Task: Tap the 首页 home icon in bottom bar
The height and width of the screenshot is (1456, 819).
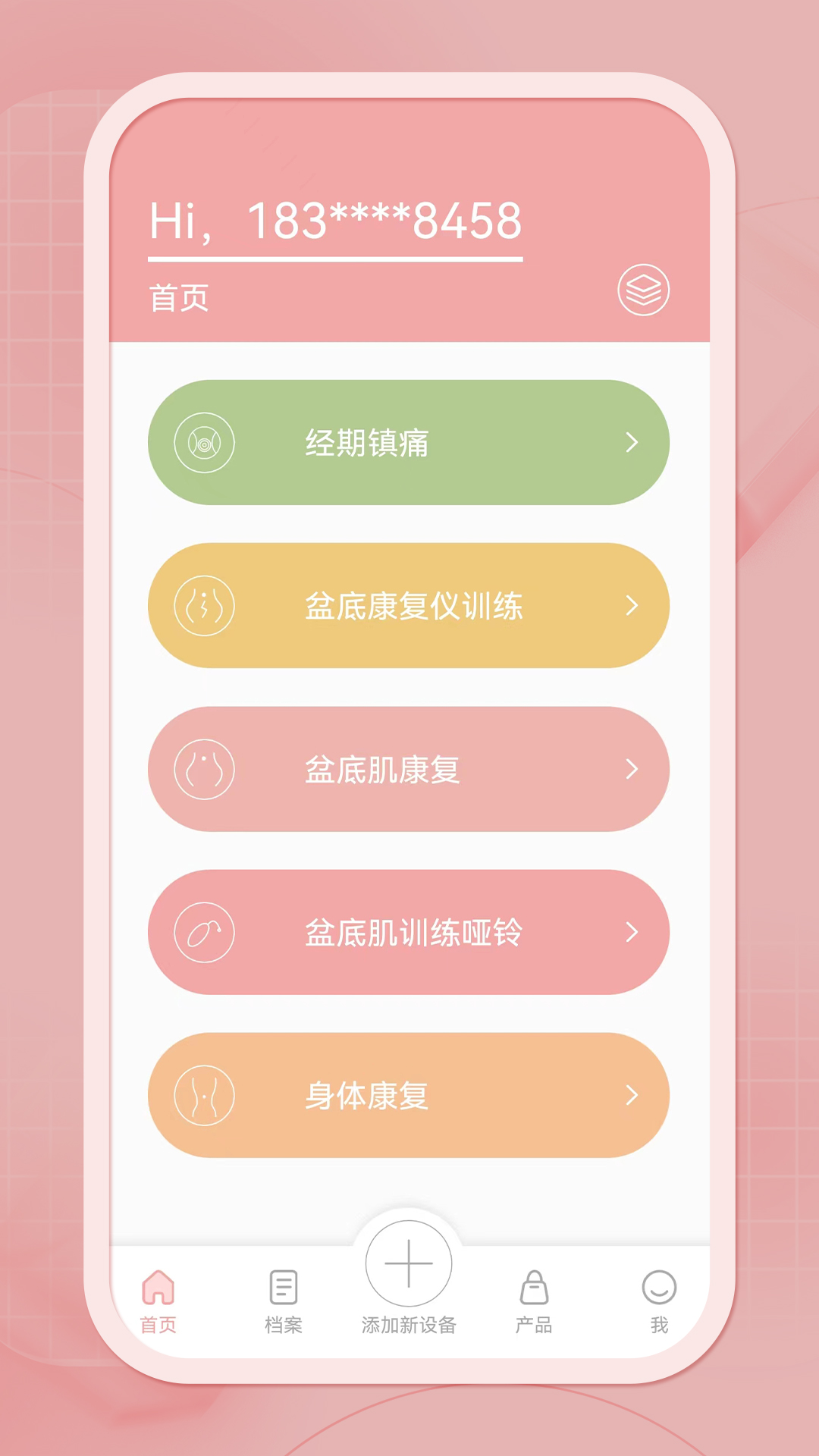Action: point(158,1282)
